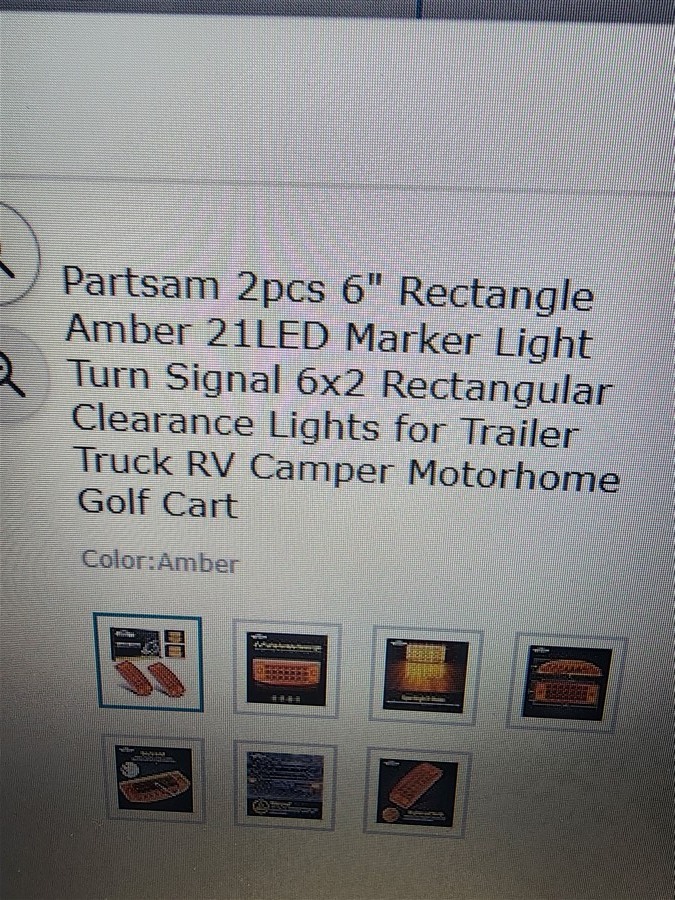Open the second thumbnail with single front-view light
Screen dimensions: 675x900
[287, 669]
